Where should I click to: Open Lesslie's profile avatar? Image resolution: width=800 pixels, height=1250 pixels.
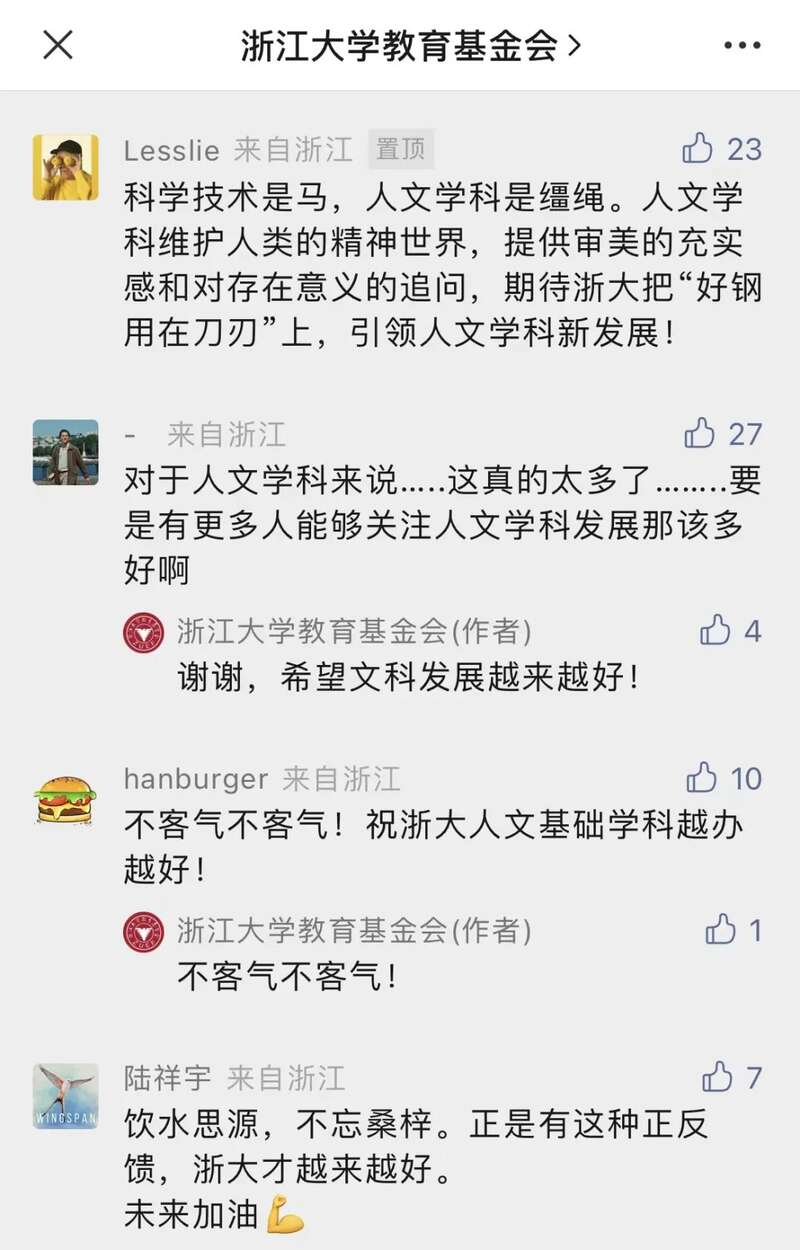pyautogui.click(x=66, y=167)
